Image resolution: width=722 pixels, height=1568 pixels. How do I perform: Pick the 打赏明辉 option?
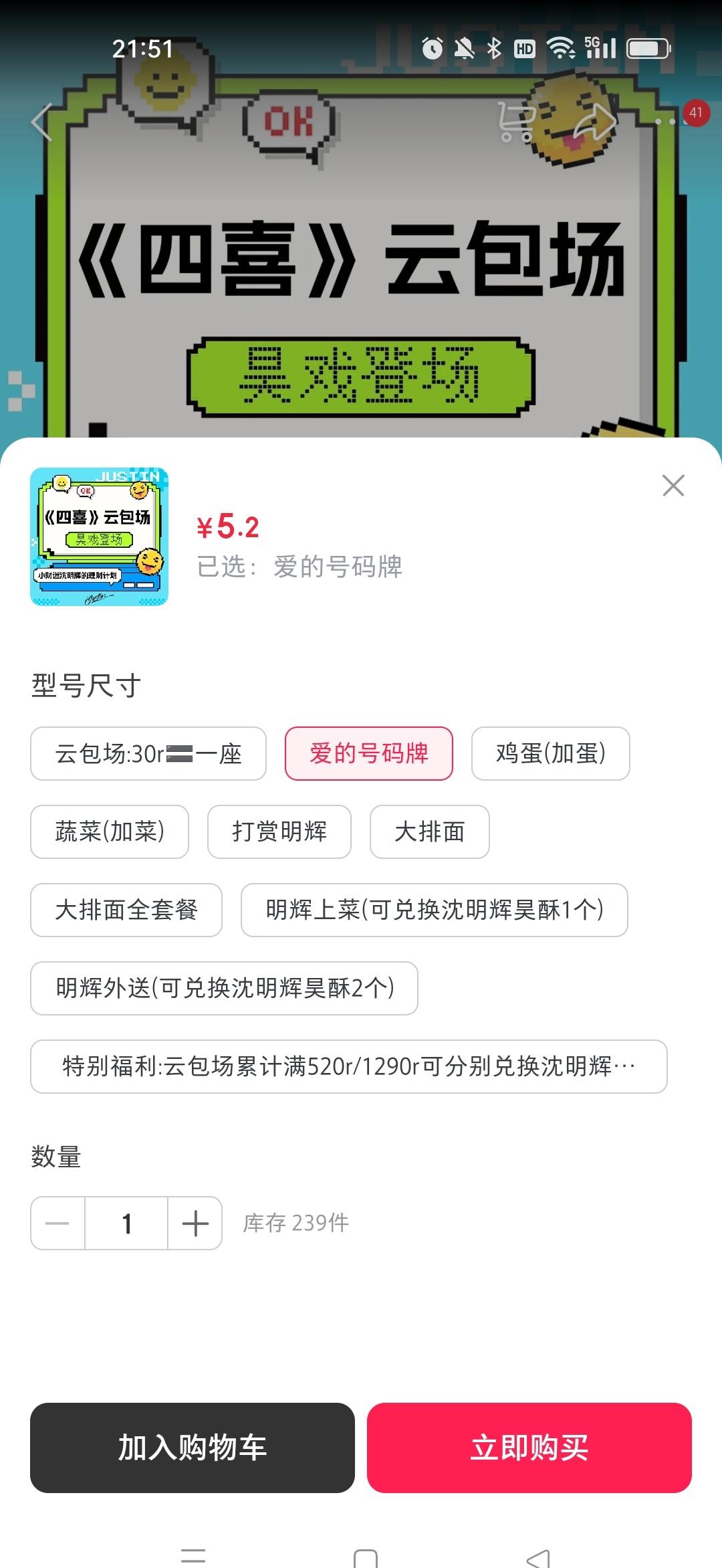click(x=279, y=832)
